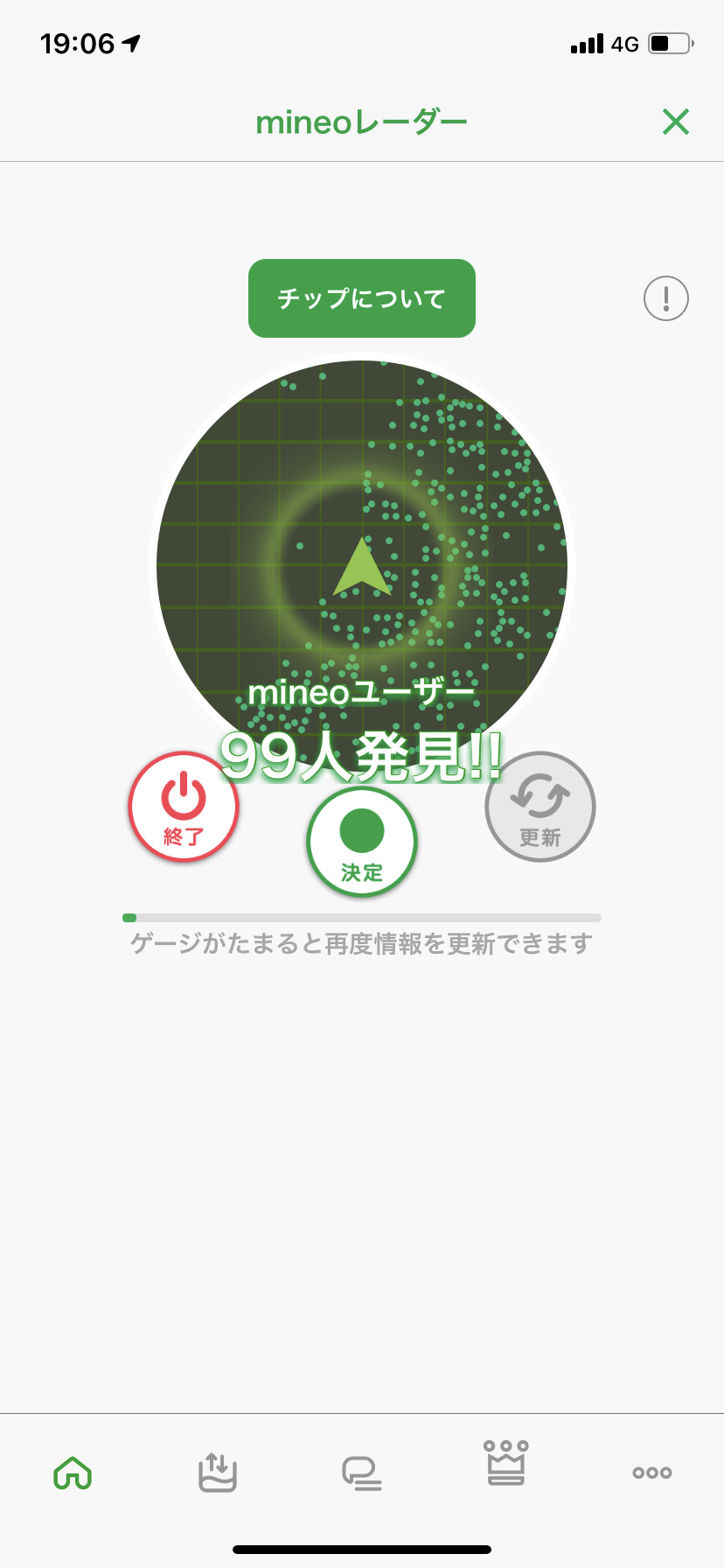The image size is (724, 1568).
Task: Open the exclamation info icon
Action: click(x=666, y=298)
